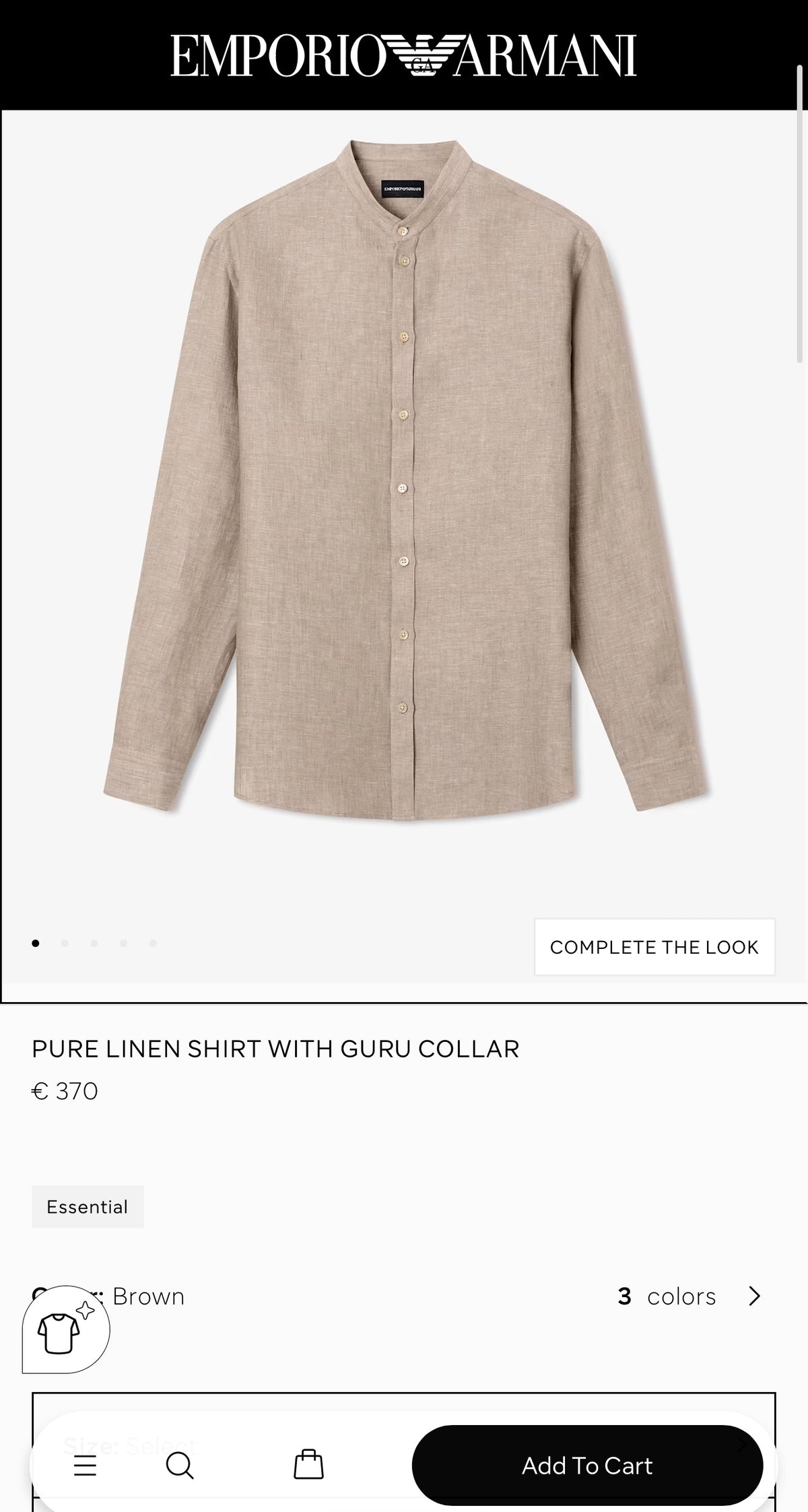Open the virtual try-on shirt icon
The width and height of the screenshot is (808, 1512).
(65, 1329)
